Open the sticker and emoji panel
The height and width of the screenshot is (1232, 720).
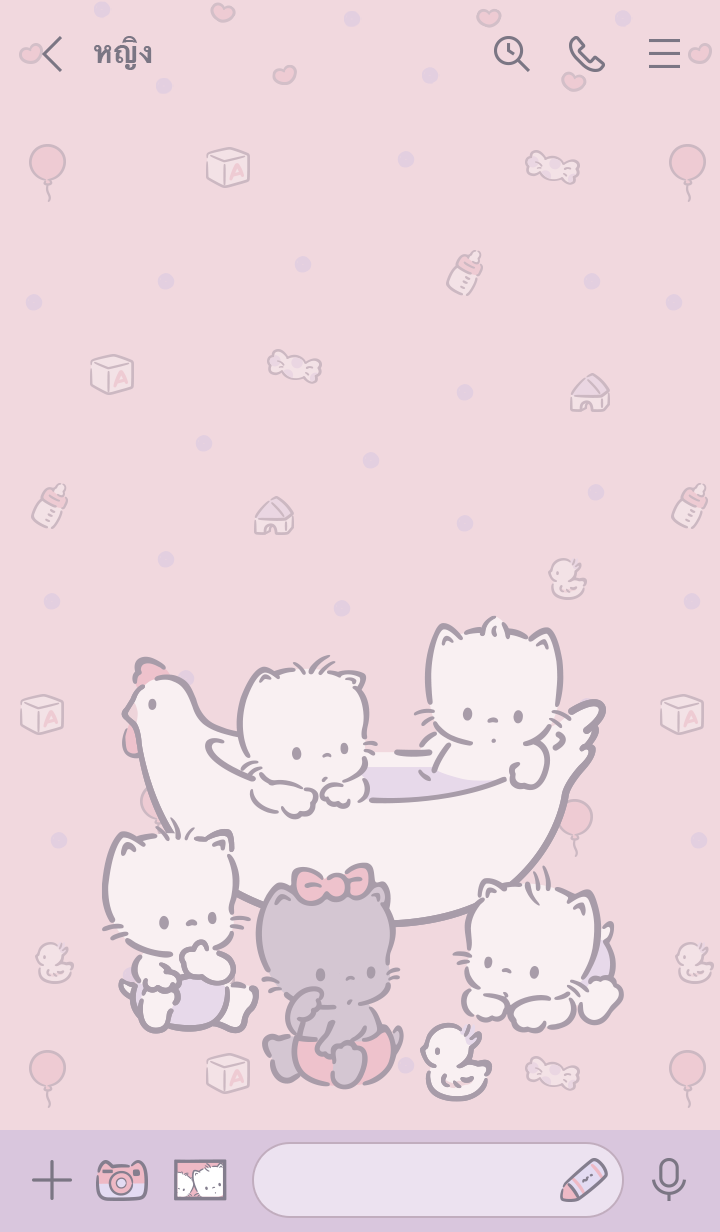584,1180
